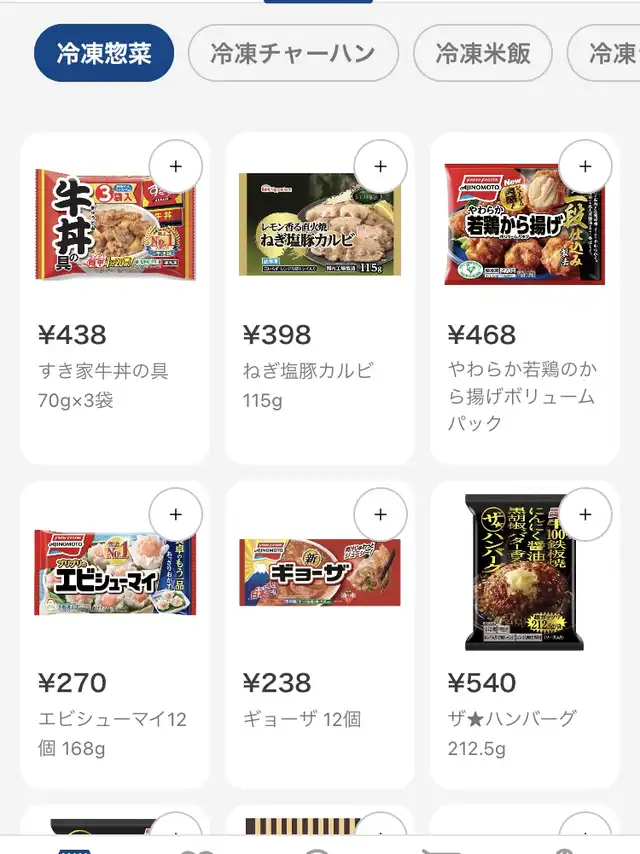Add すき家牛丼の具 to cart
Viewport: 640px width, 854px height.
tap(176, 167)
